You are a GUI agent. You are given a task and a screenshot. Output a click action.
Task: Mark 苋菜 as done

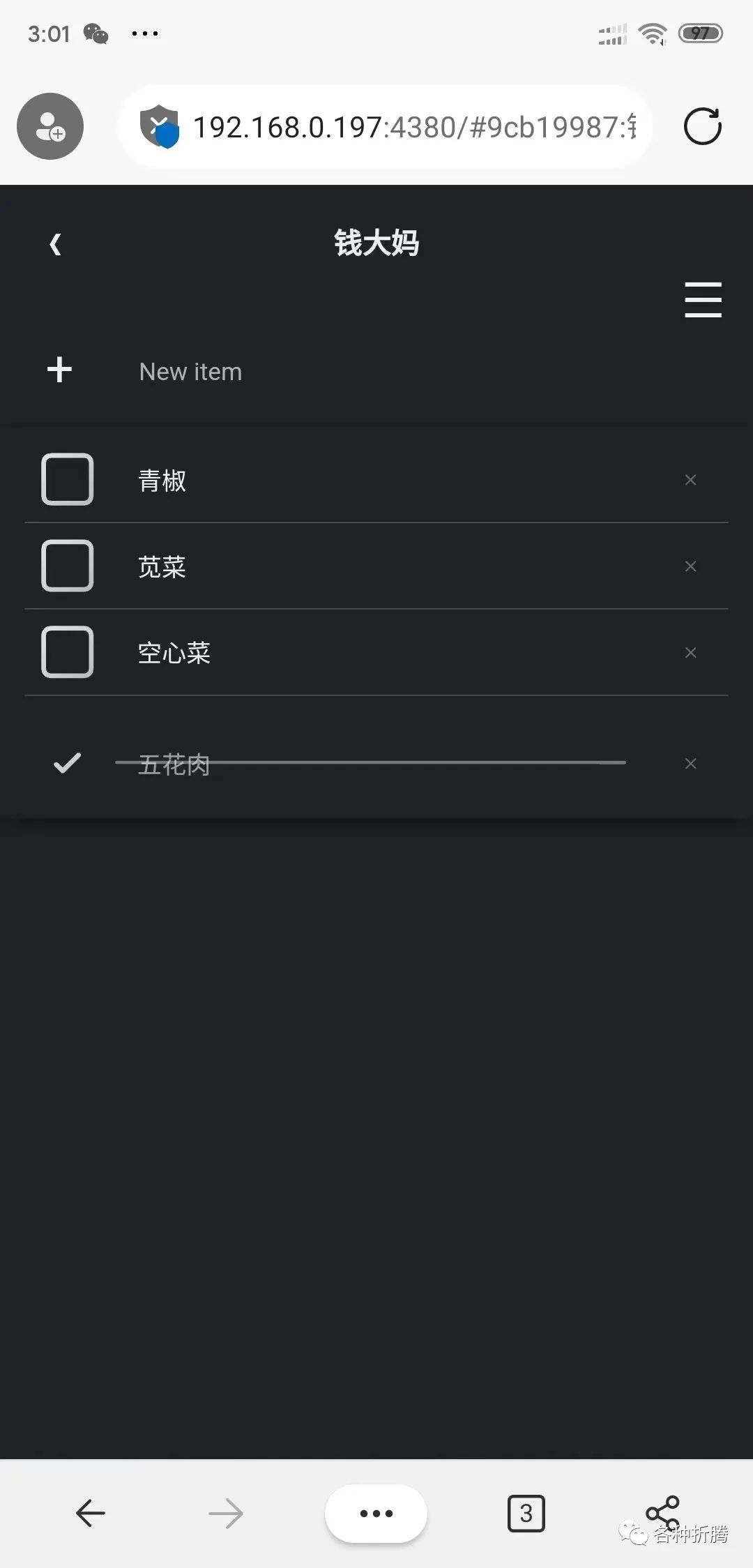tap(68, 566)
